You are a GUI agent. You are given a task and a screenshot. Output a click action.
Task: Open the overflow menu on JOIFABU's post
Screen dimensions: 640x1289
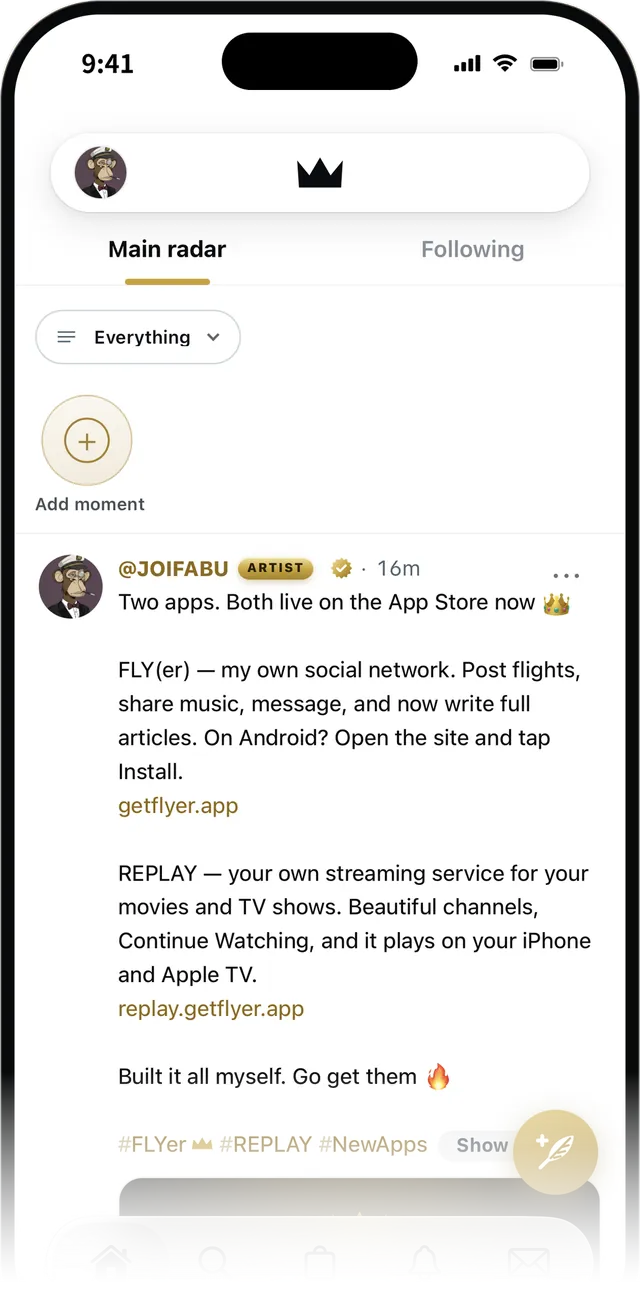[566, 576]
